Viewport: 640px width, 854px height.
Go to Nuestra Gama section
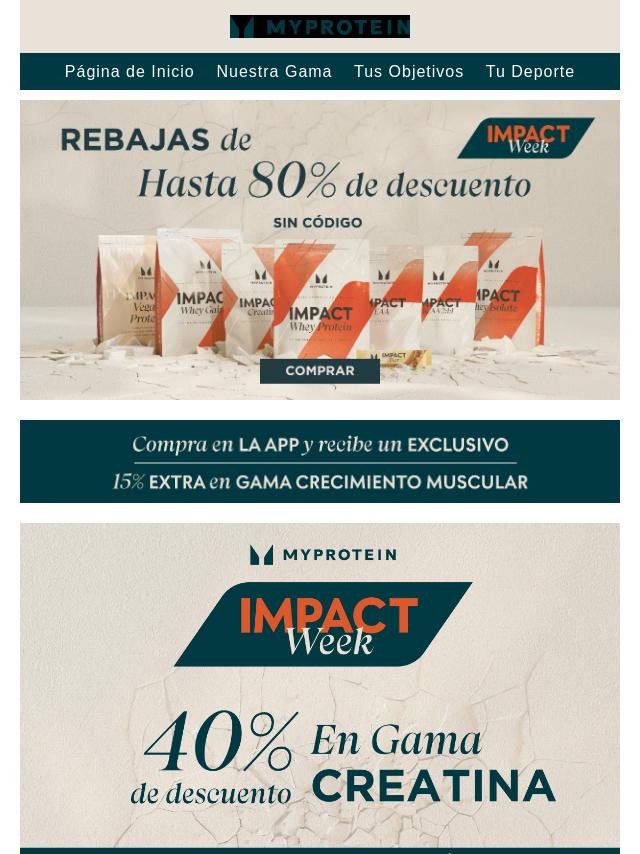(x=274, y=72)
